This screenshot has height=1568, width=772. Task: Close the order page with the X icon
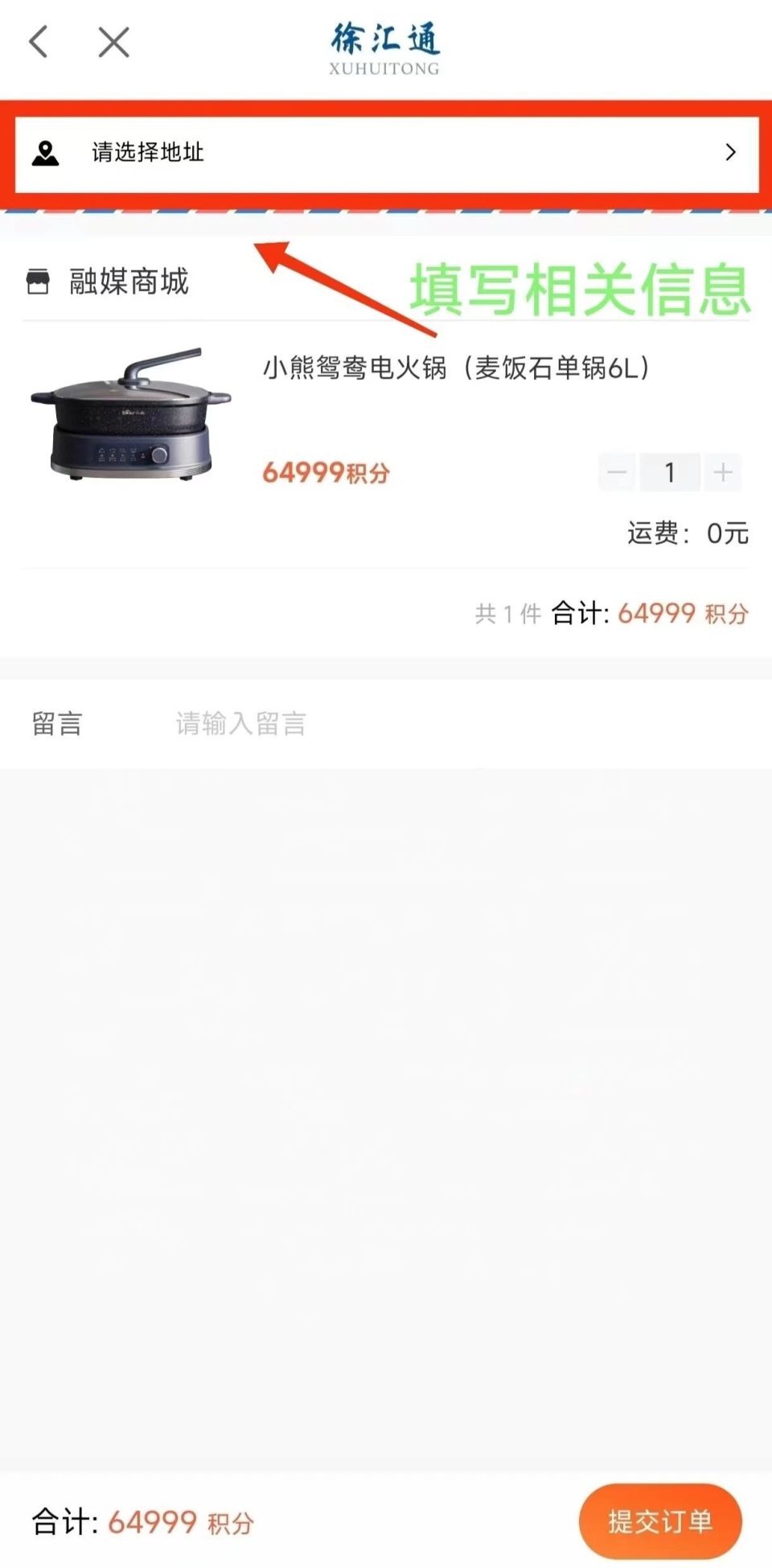[x=113, y=43]
